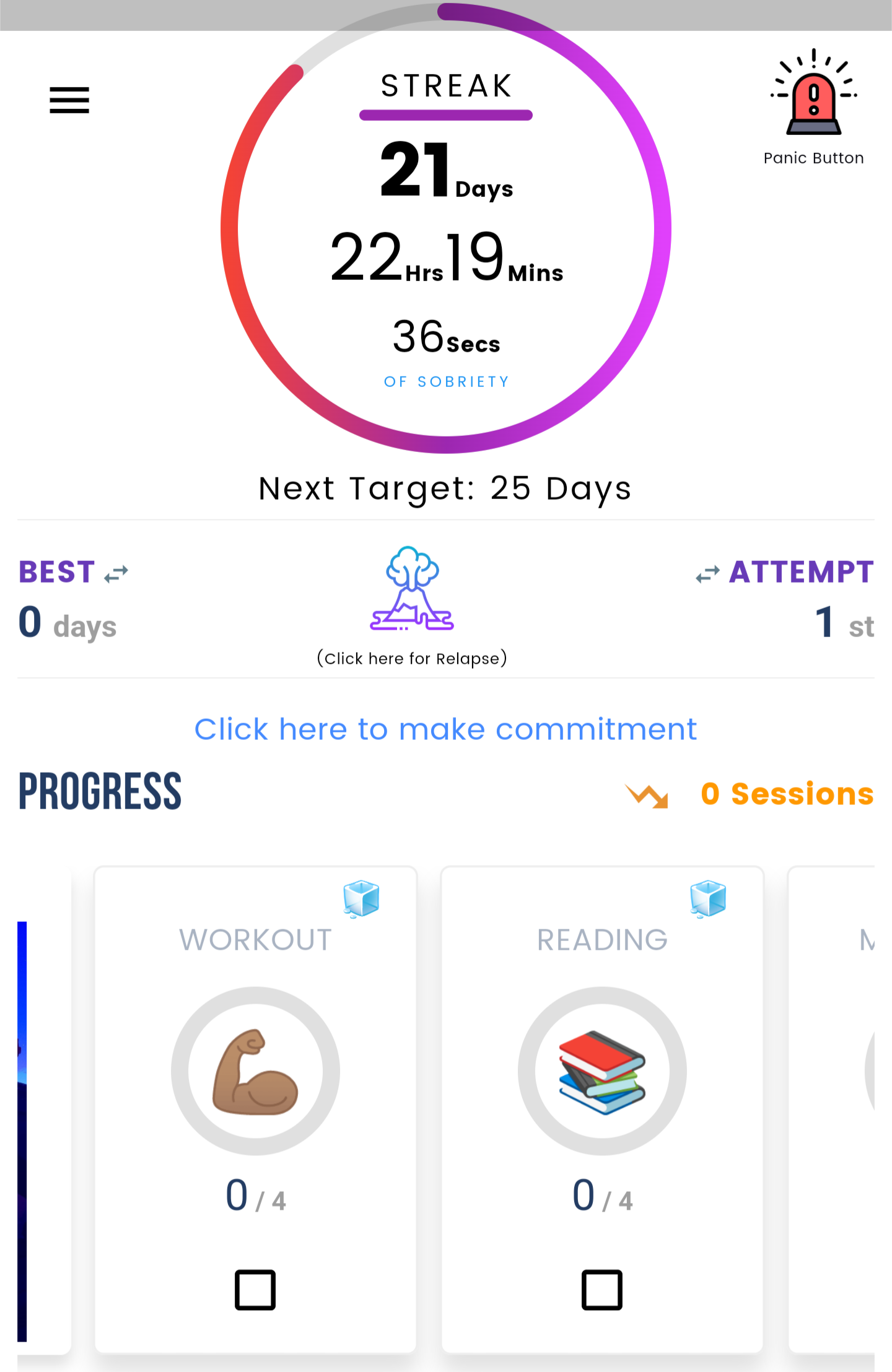Tap the volcano icon to record a relapse

412,589
